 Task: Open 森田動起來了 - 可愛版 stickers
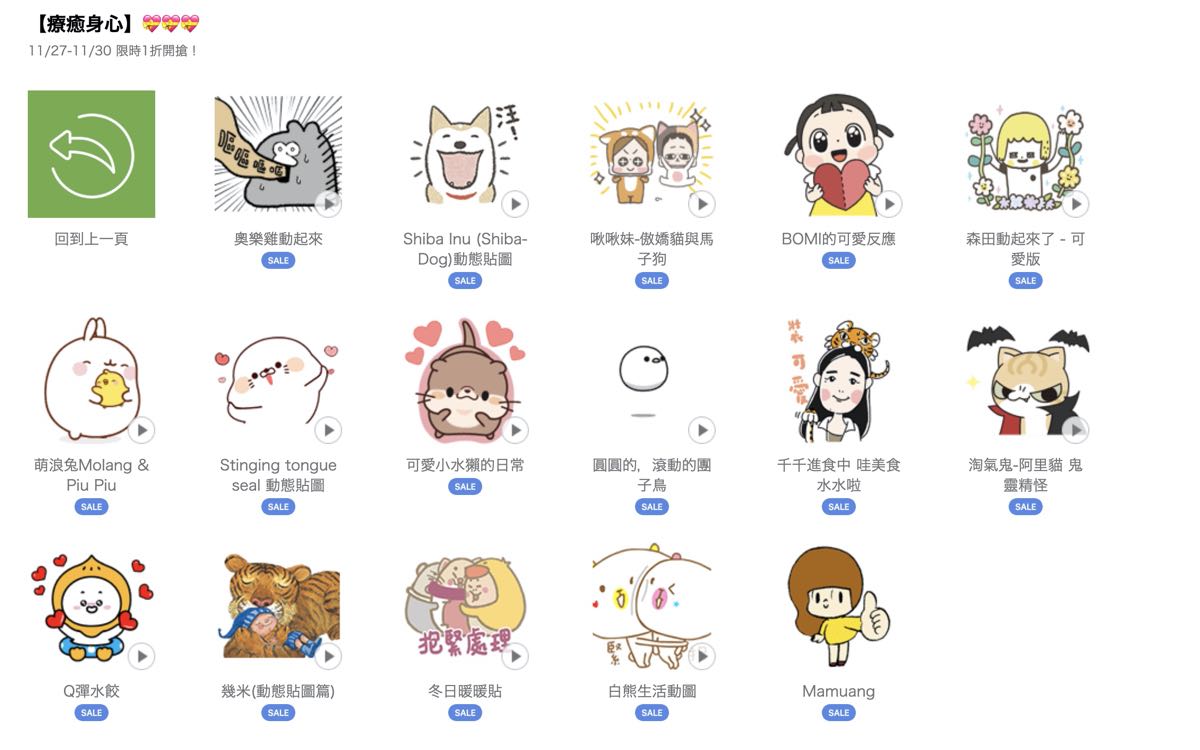pos(1025,154)
